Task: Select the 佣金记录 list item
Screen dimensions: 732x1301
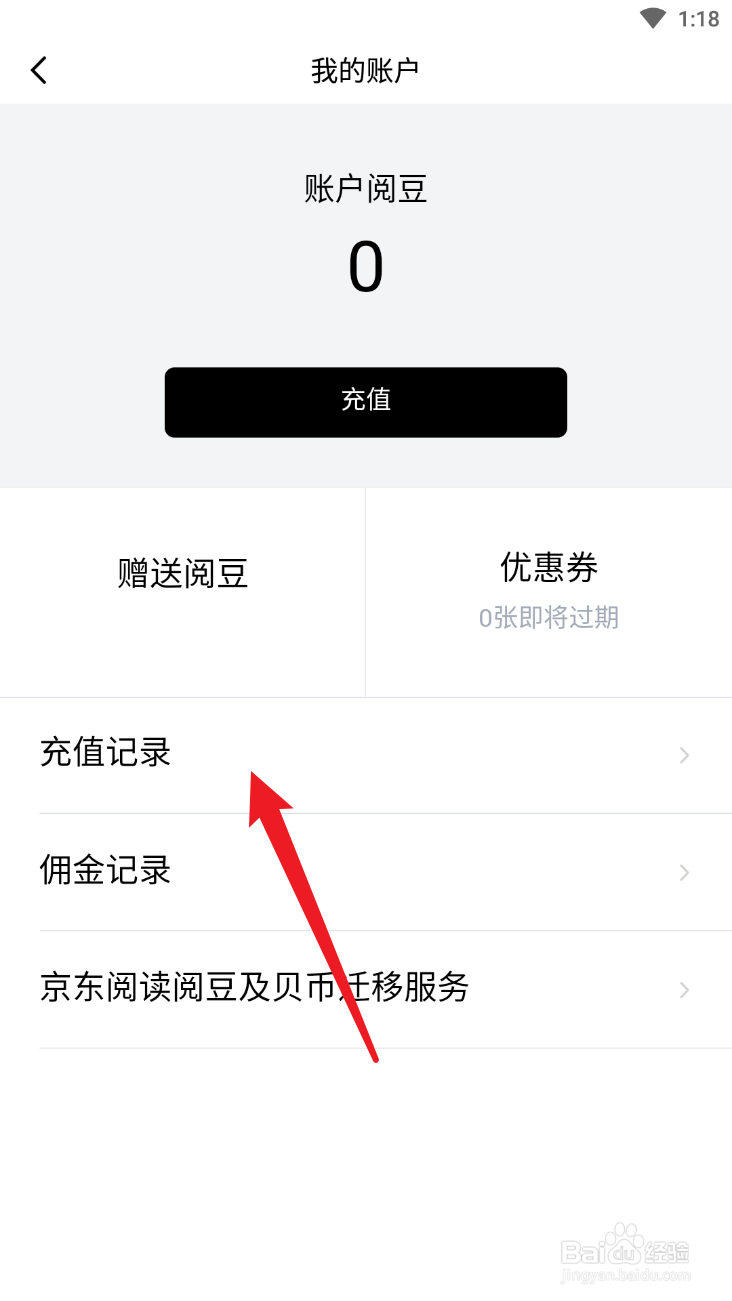Action: (105, 871)
